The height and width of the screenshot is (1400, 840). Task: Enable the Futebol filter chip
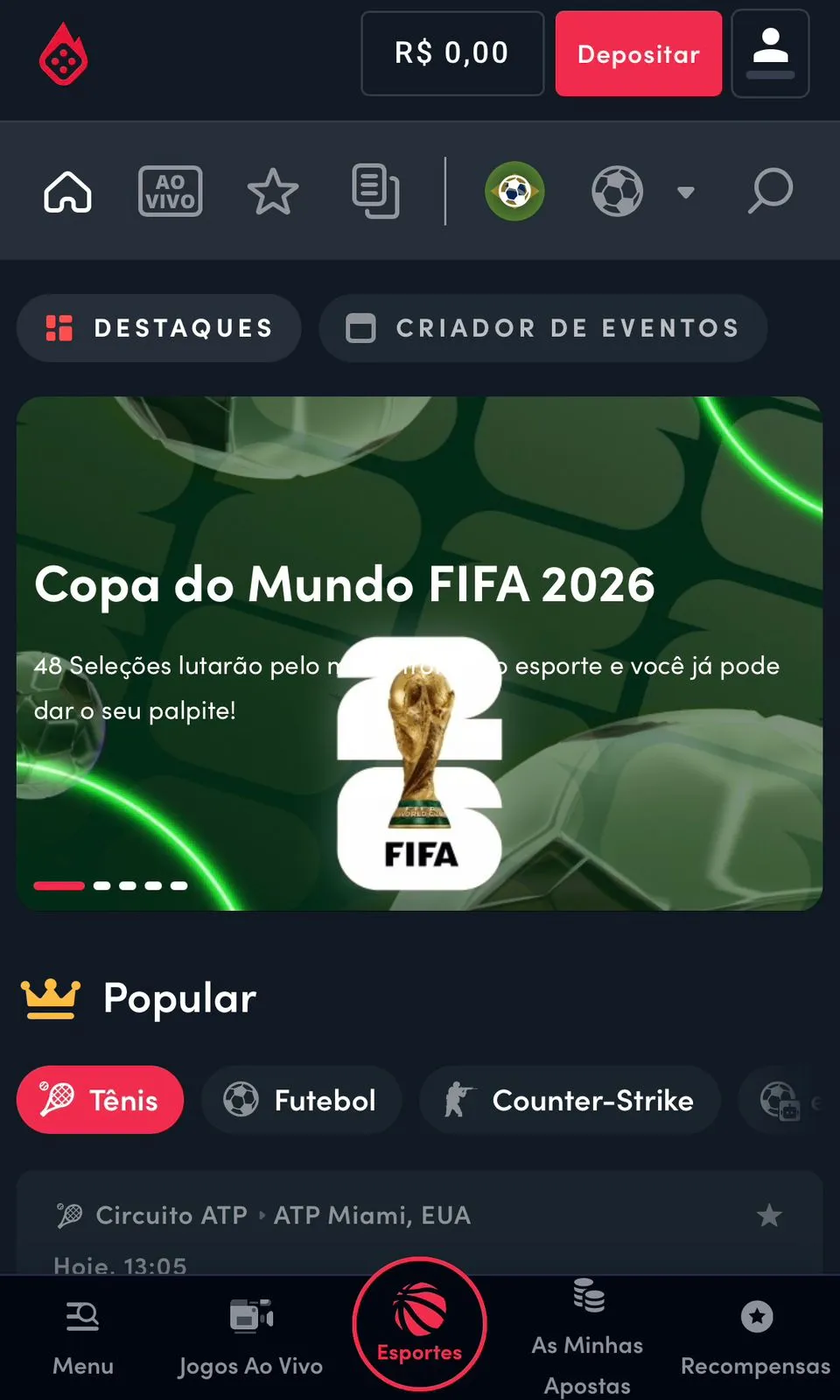[302, 1100]
